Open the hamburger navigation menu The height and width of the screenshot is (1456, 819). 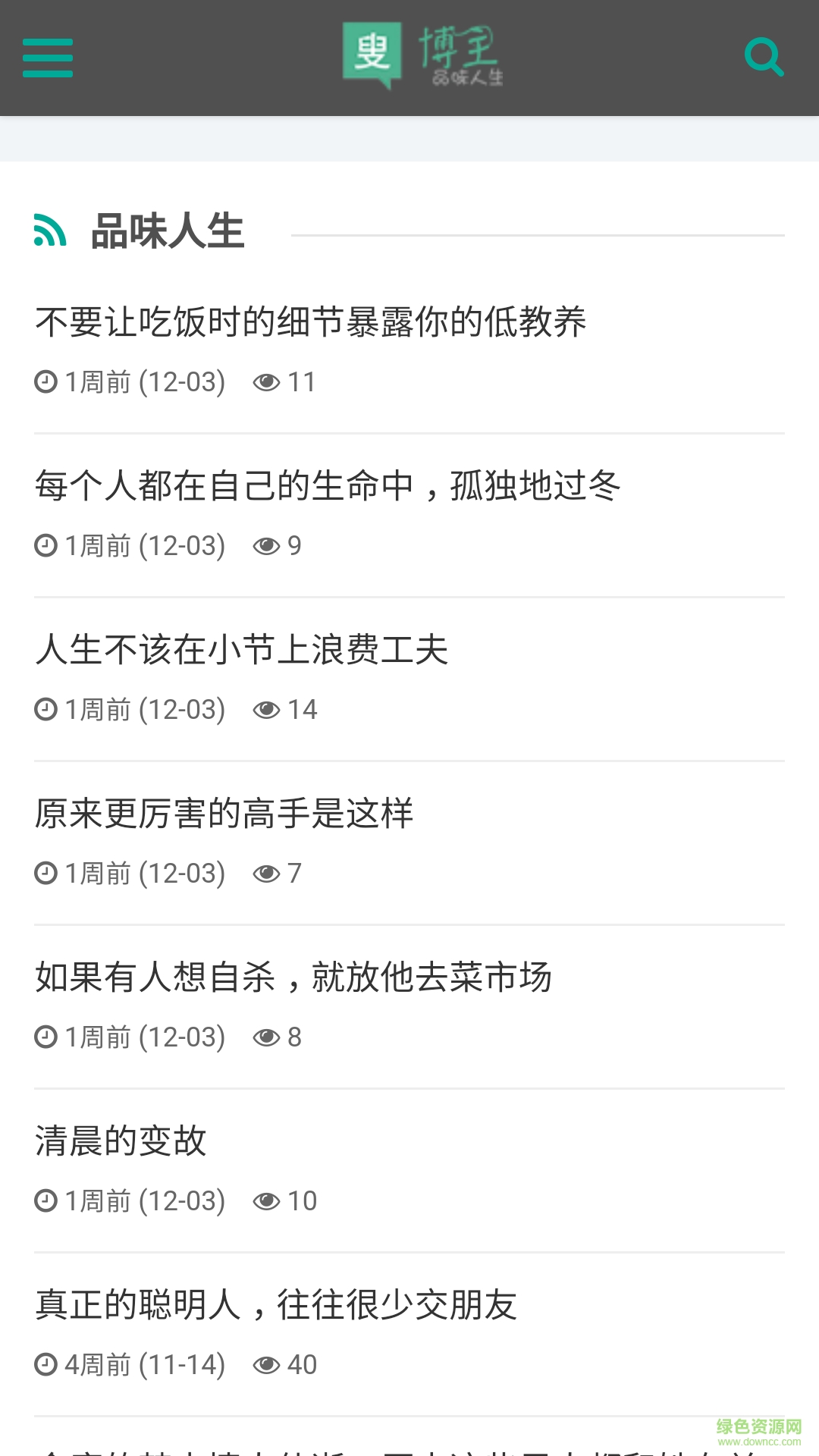tap(47, 57)
